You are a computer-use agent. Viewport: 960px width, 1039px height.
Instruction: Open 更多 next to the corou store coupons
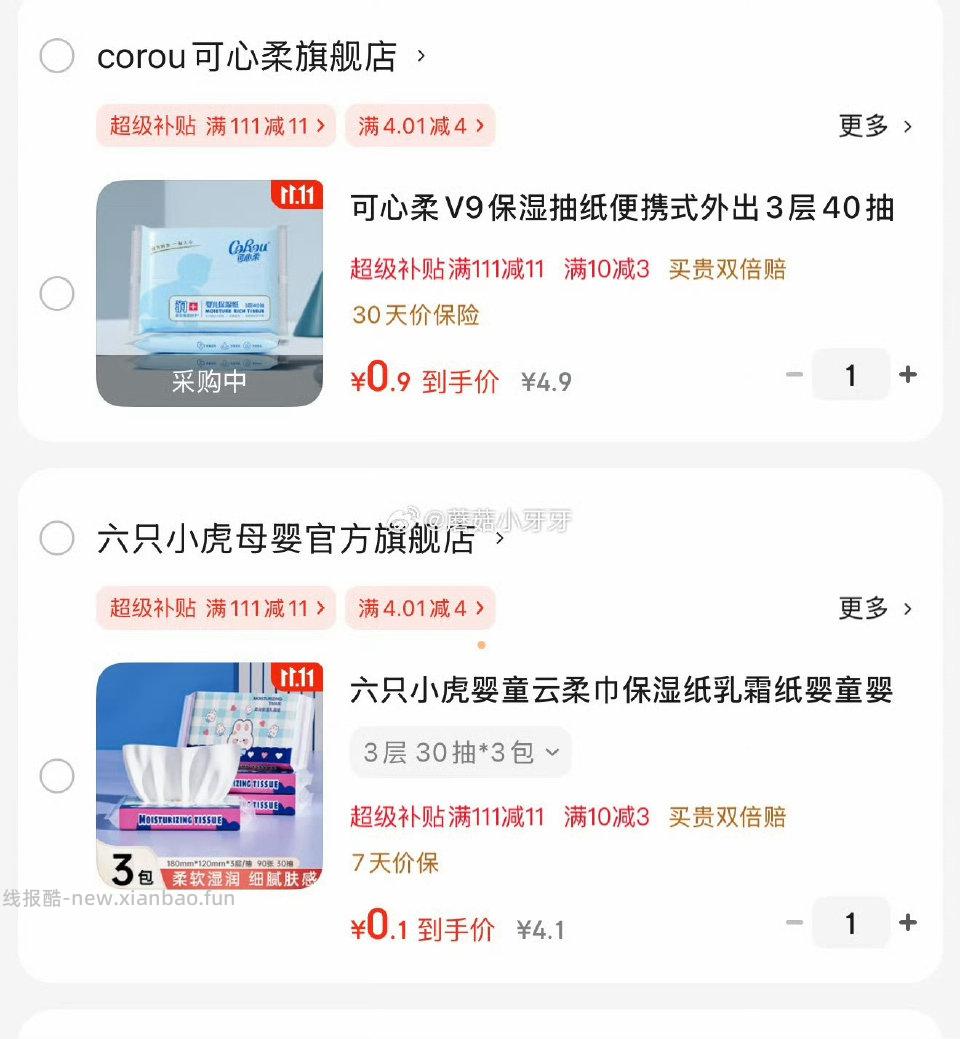pos(874,127)
